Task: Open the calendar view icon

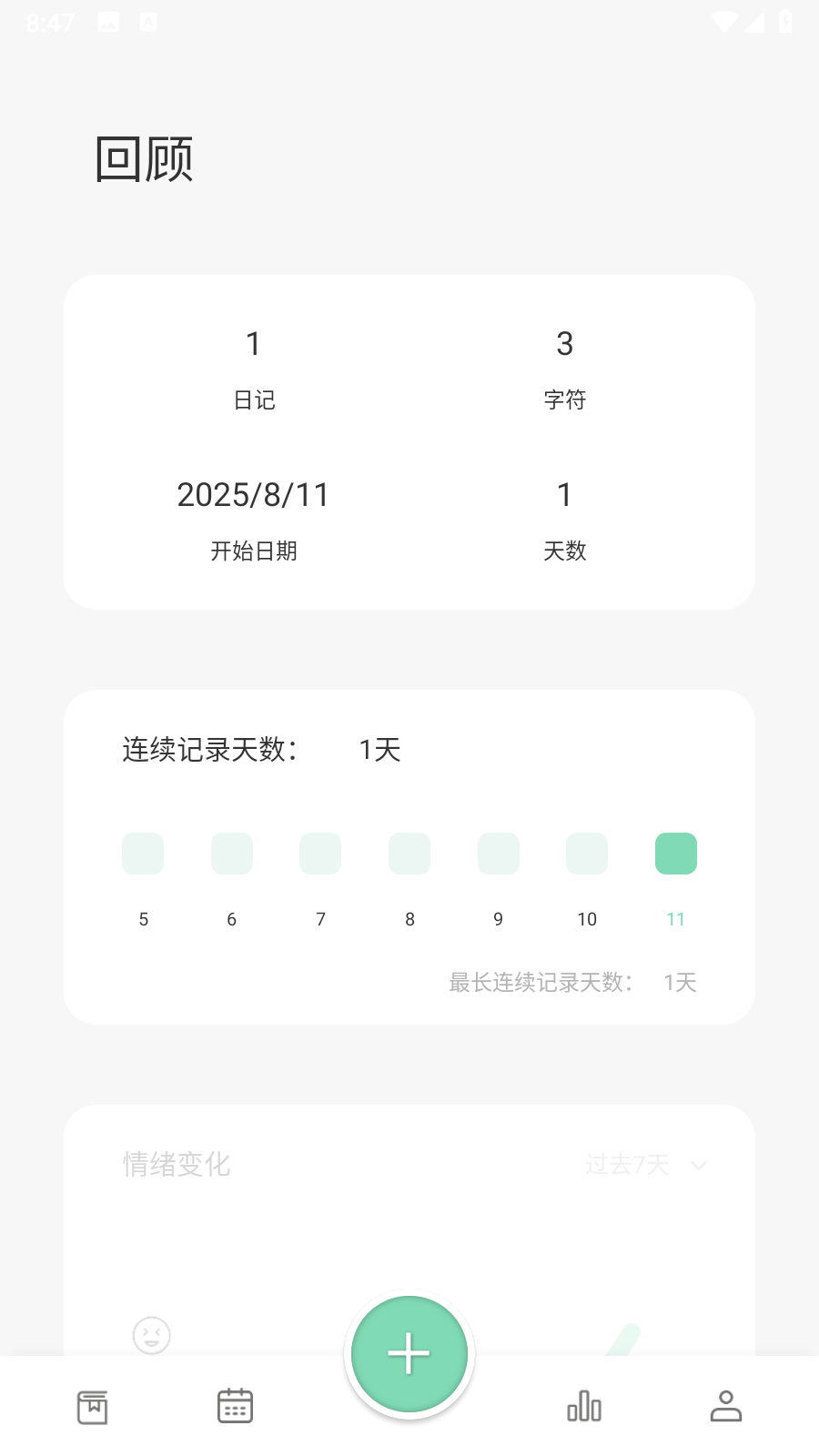Action: pos(234,1405)
